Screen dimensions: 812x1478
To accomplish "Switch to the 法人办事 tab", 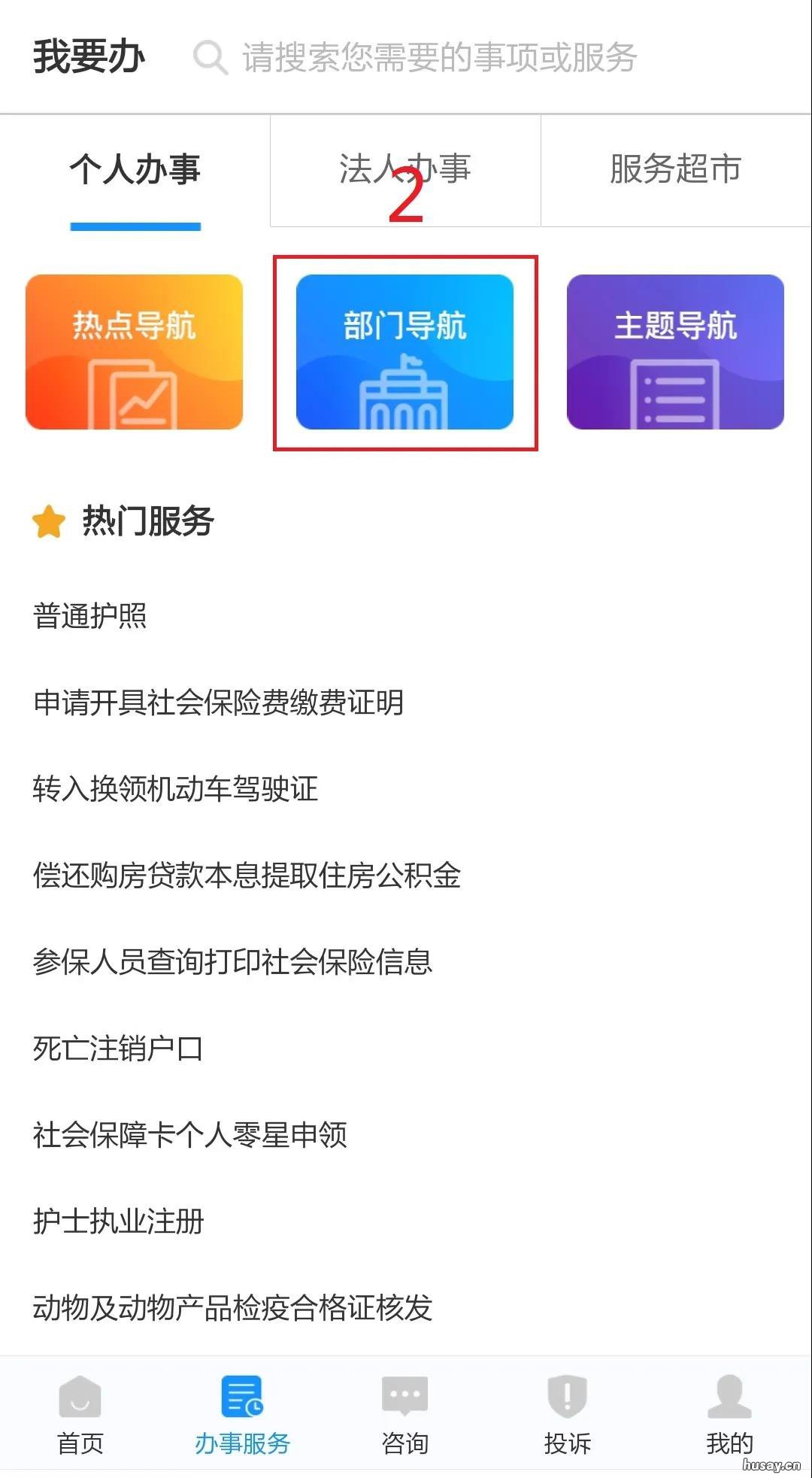I will coord(404,169).
